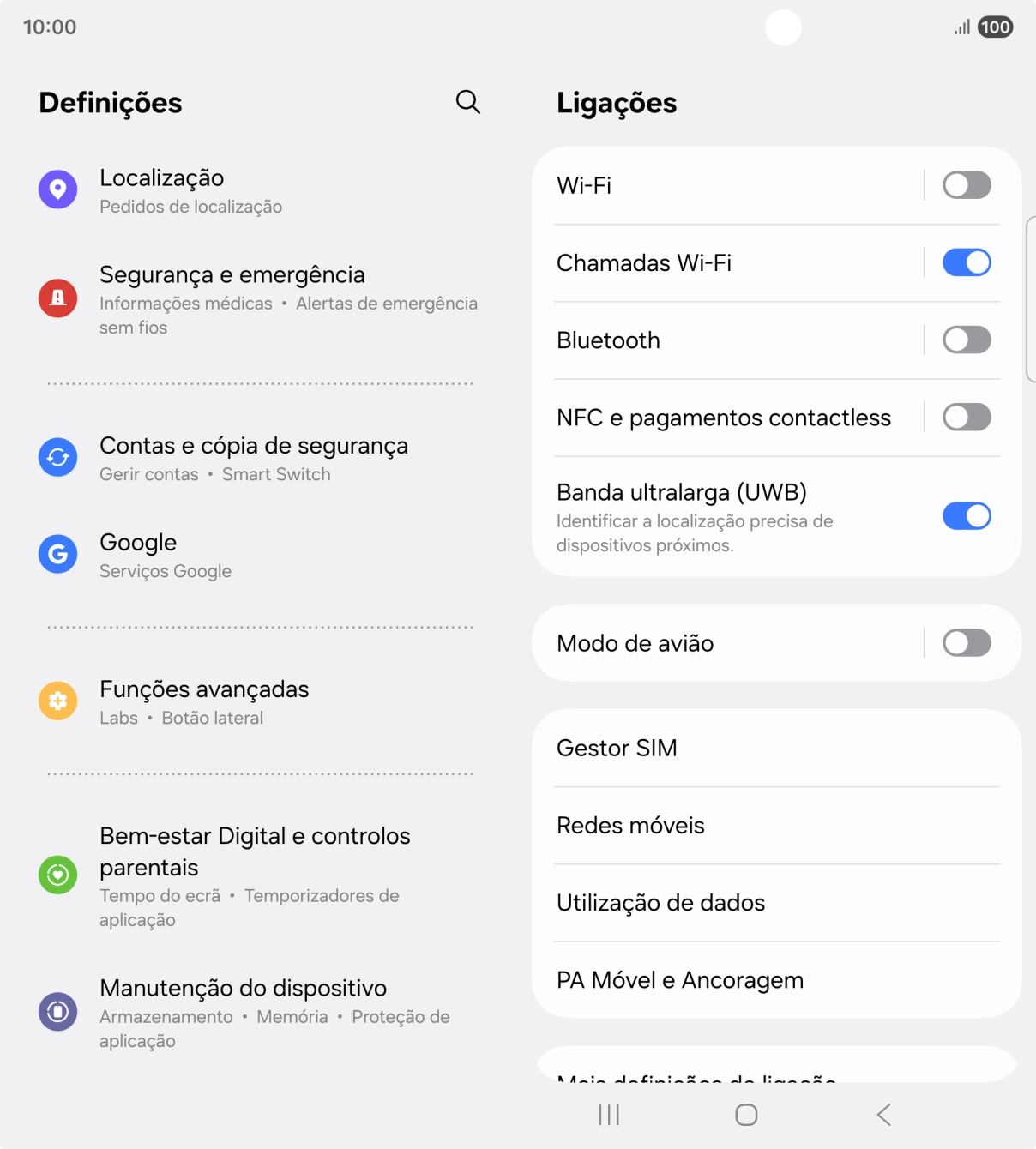Tap the recent apps navigation icon
1036x1149 pixels.
(x=608, y=1115)
